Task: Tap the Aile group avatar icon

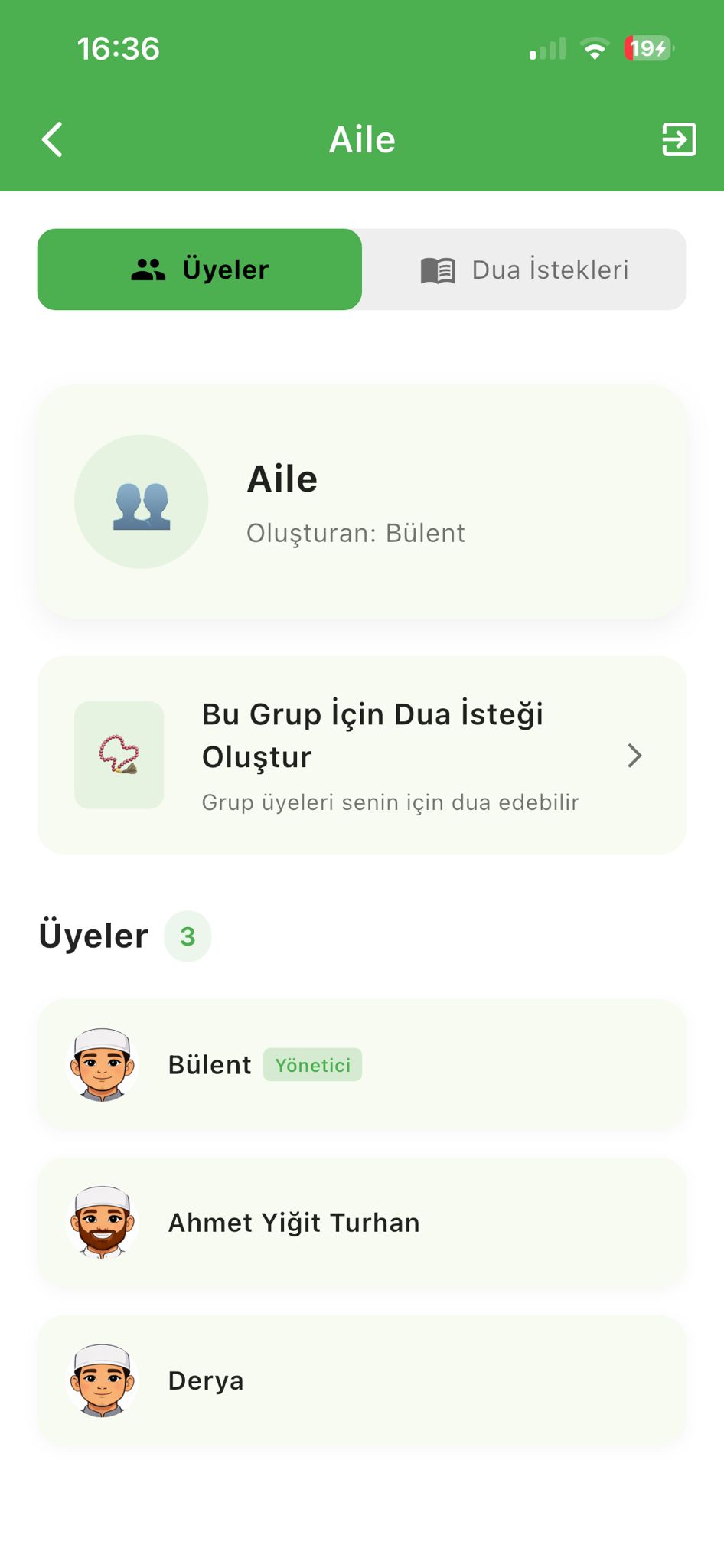Action: (x=142, y=501)
